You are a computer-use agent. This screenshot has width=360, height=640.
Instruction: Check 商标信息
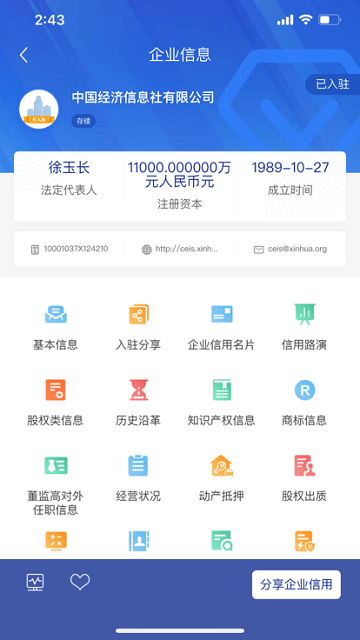coord(304,403)
